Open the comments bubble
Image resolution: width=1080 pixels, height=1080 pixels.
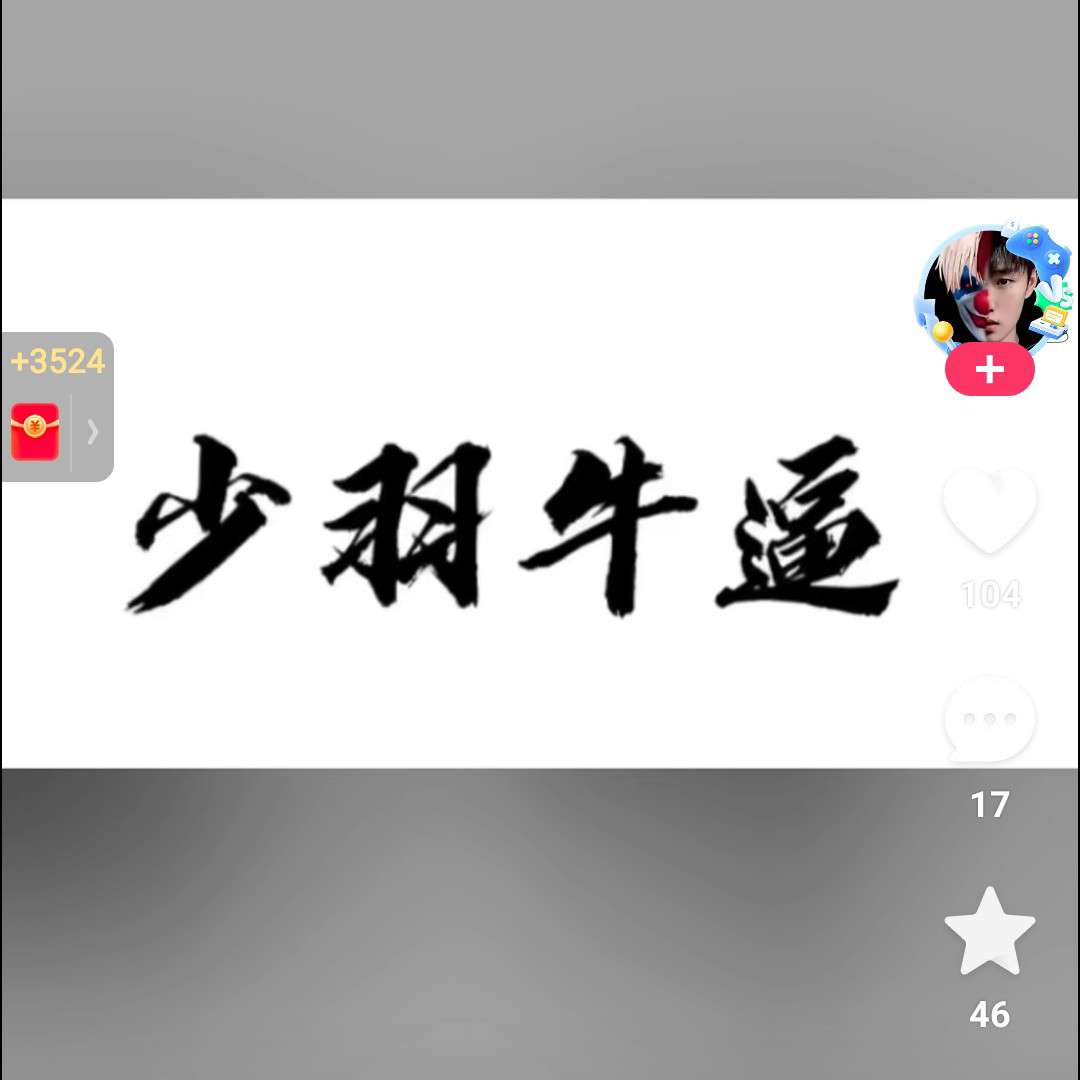tap(989, 720)
